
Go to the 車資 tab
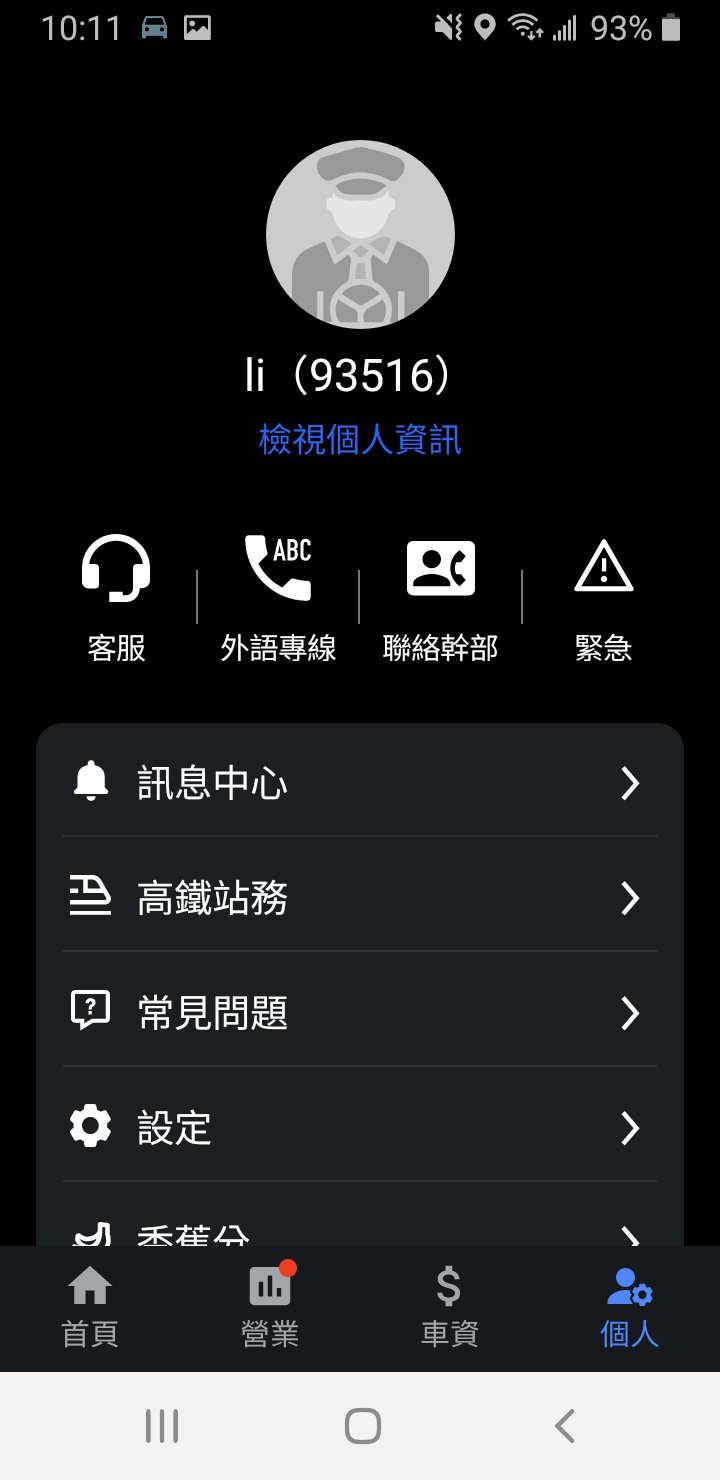(x=449, y=1307)
